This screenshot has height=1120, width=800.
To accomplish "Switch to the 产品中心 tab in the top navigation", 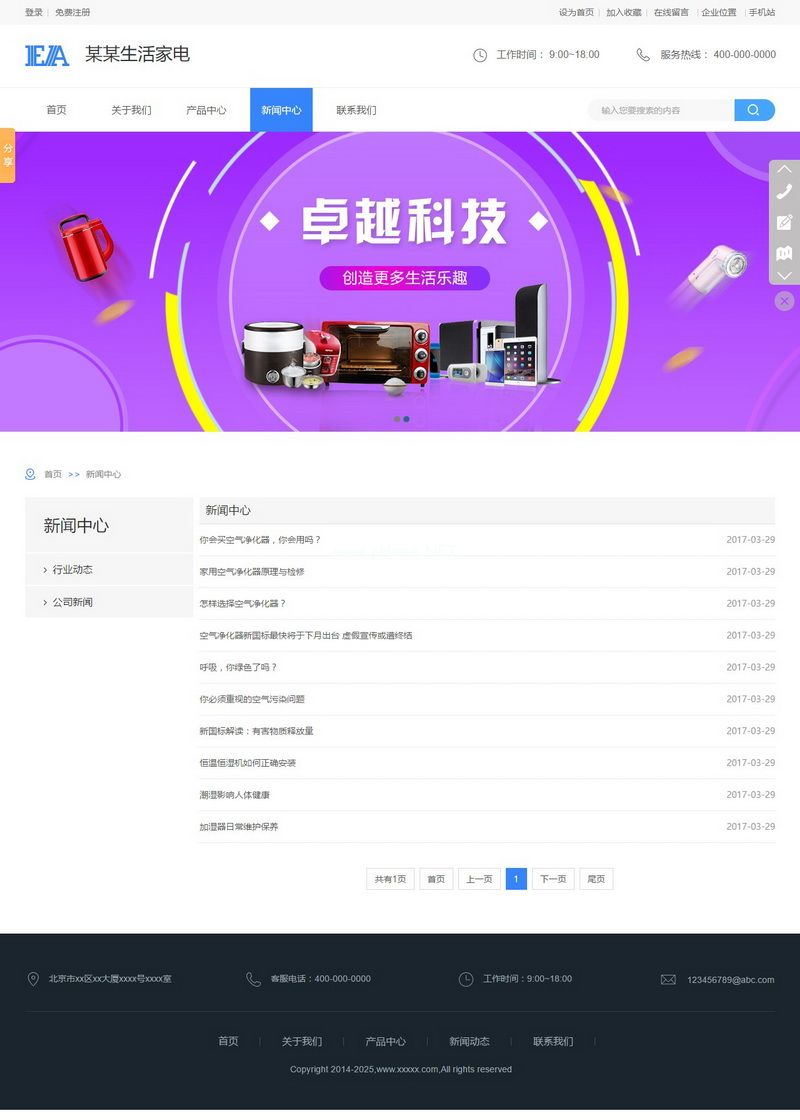I will (206, 110).
